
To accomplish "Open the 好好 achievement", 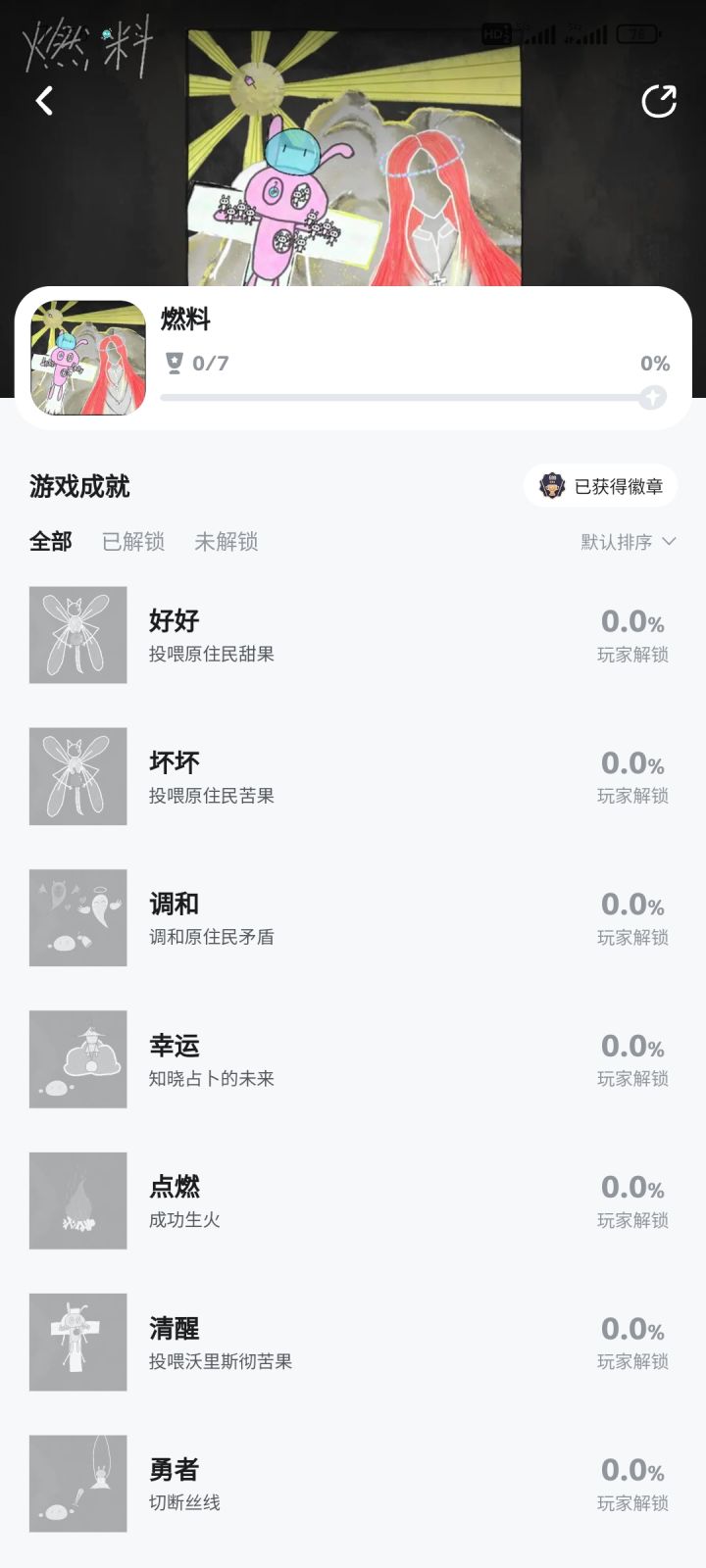I will click(353, 635).
